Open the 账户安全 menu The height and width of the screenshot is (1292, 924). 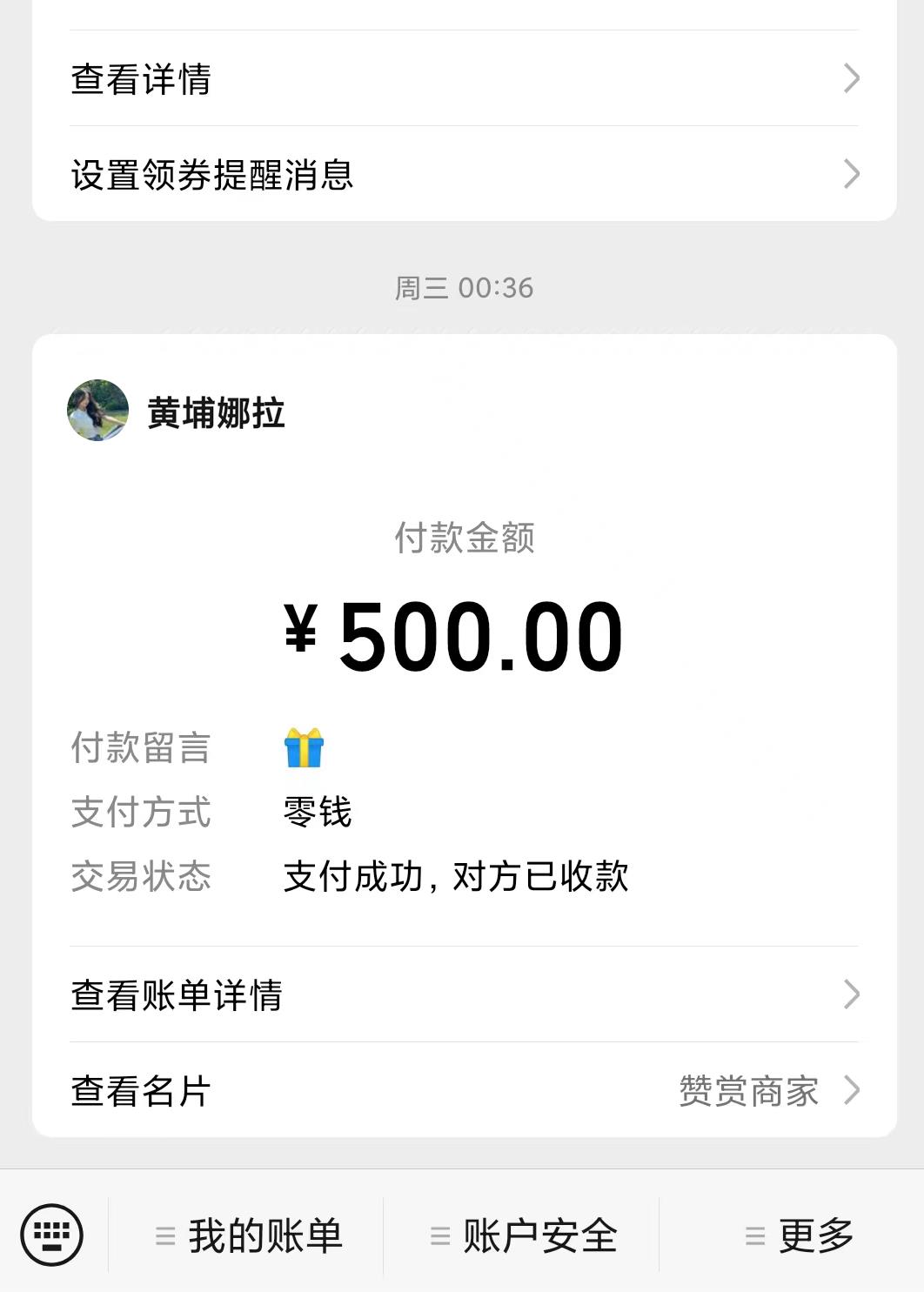tap(523, 1235)
